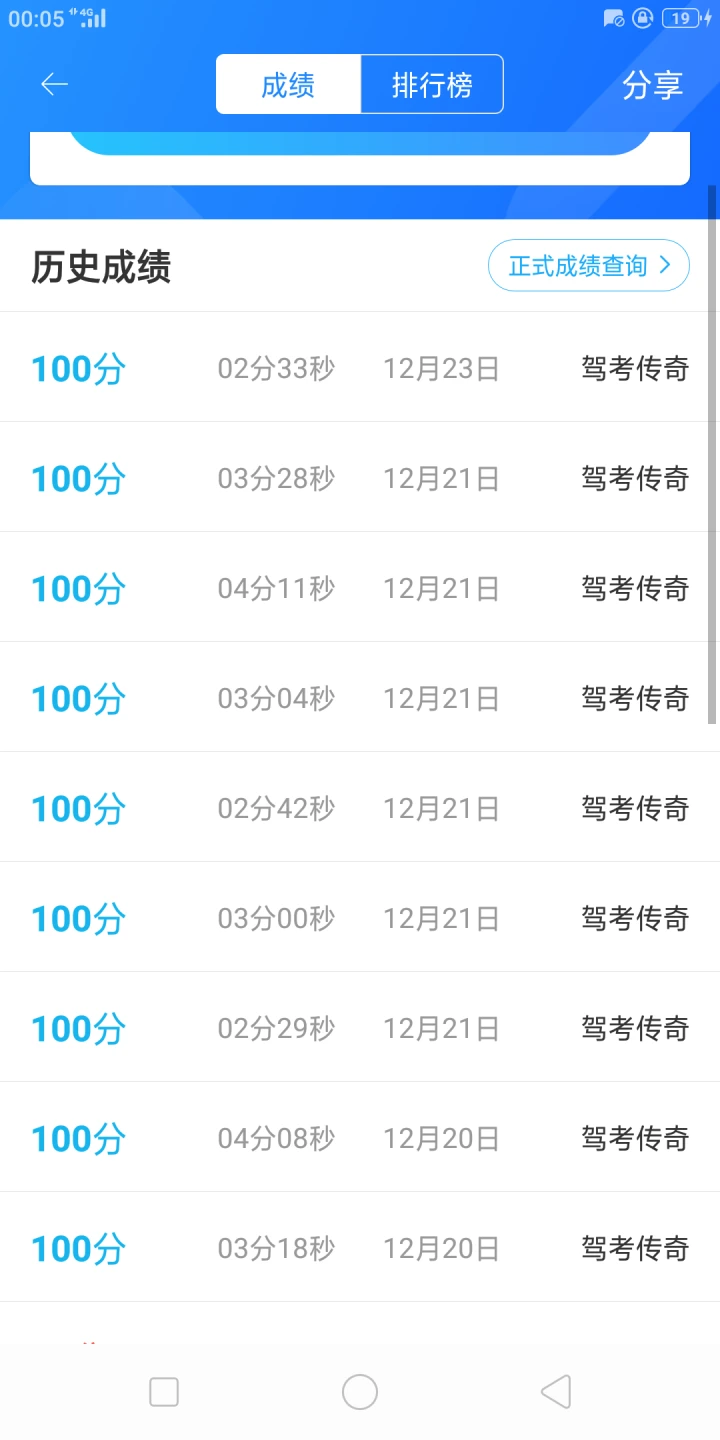
Task: Select the 成绩 tab
Action: coord(288,85)
